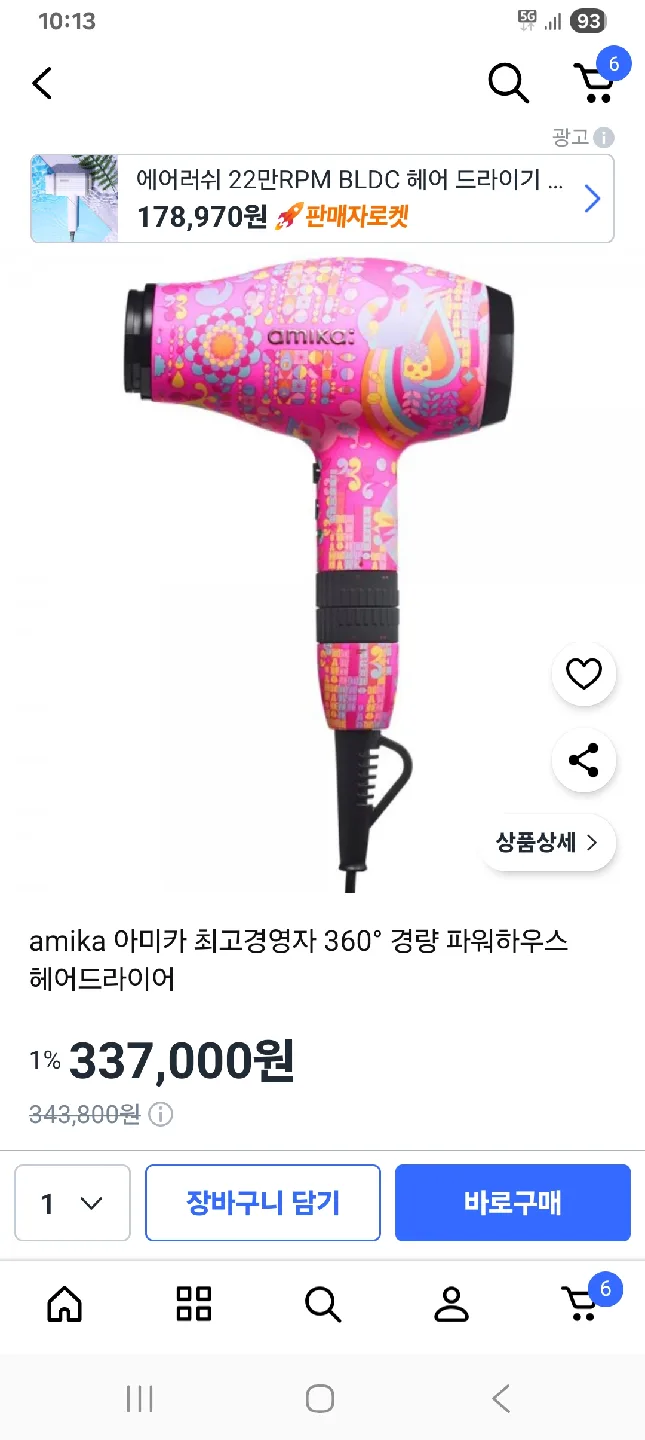Buy now with 바로구매
The height and width of the screenshot is (1440, 645).
[512, 1203]
